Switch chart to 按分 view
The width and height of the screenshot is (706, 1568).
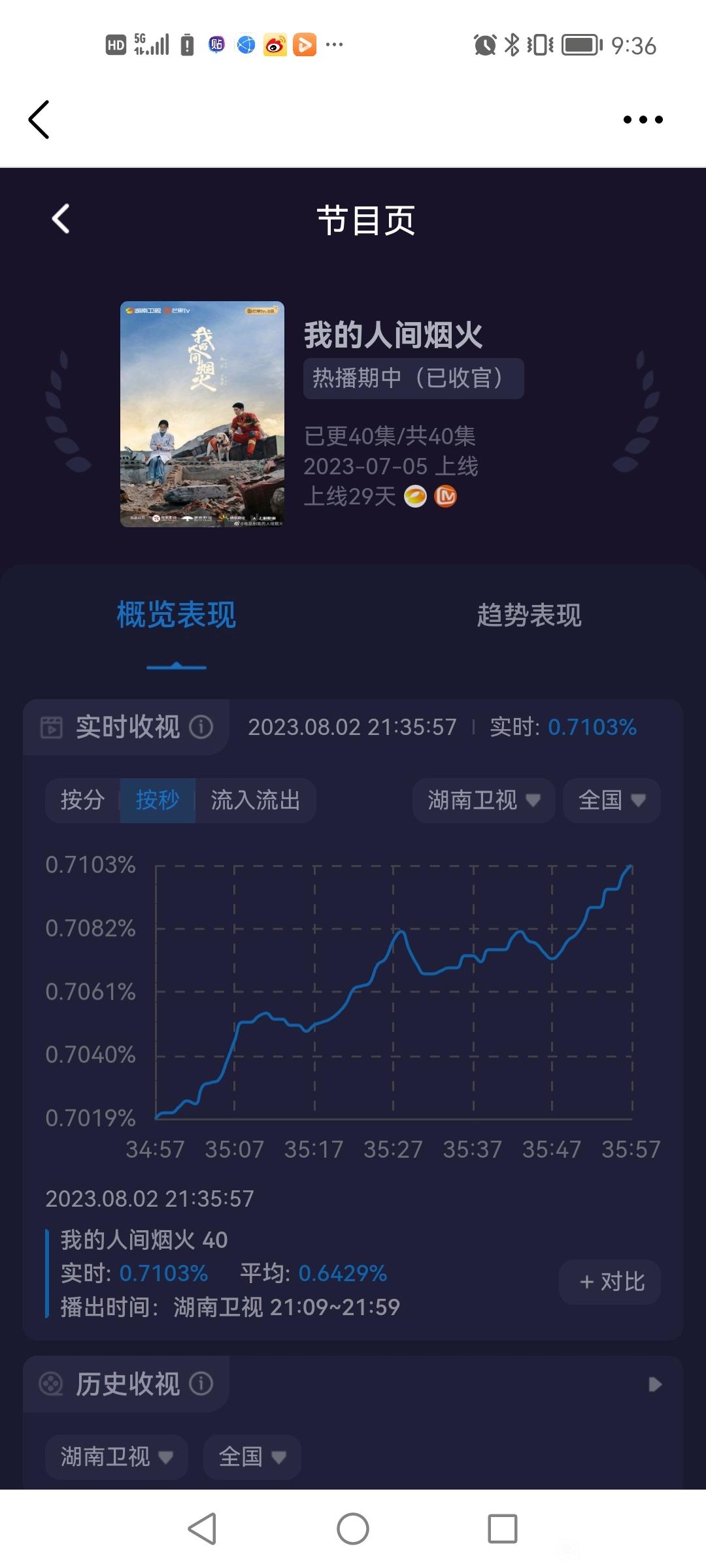(x=82, y=800)
